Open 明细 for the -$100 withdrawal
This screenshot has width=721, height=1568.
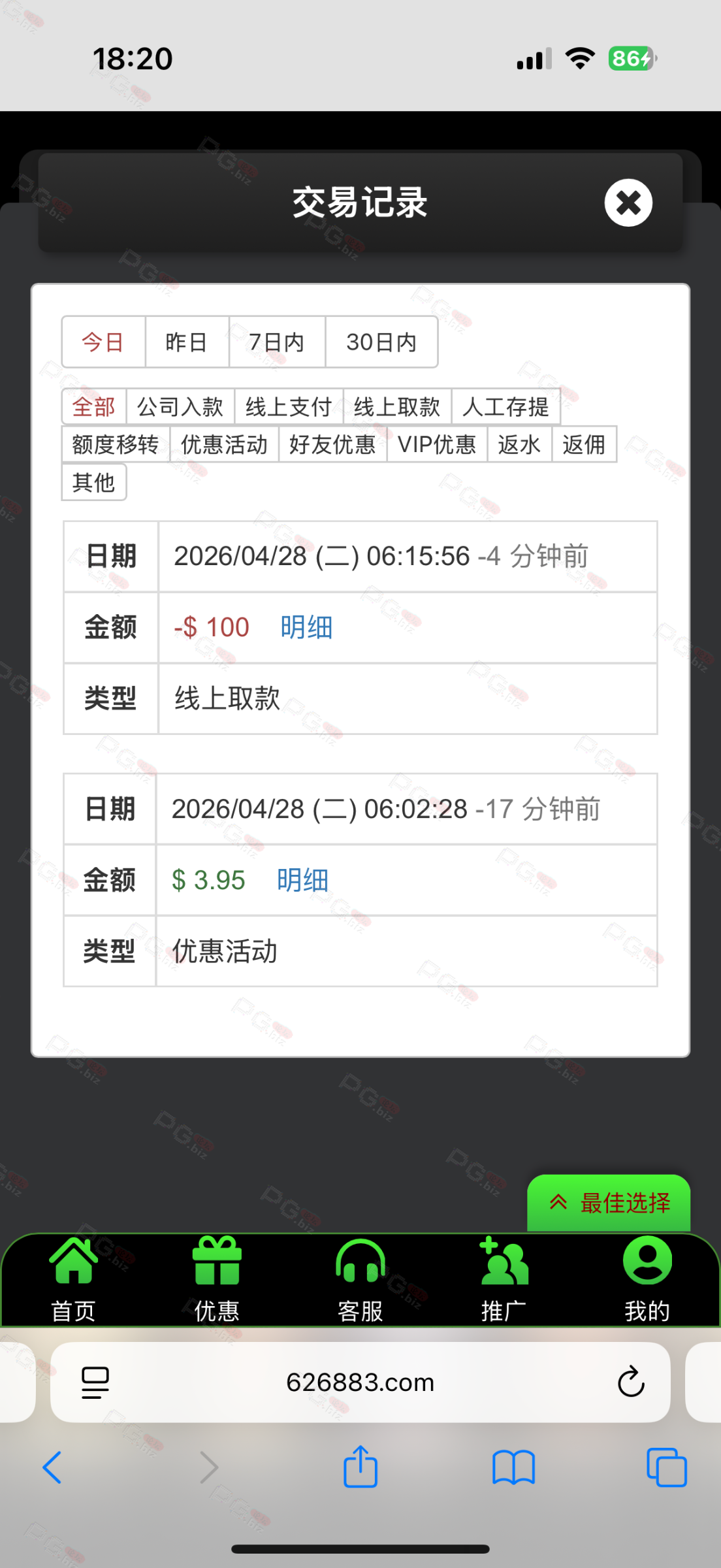click(306, 627)
